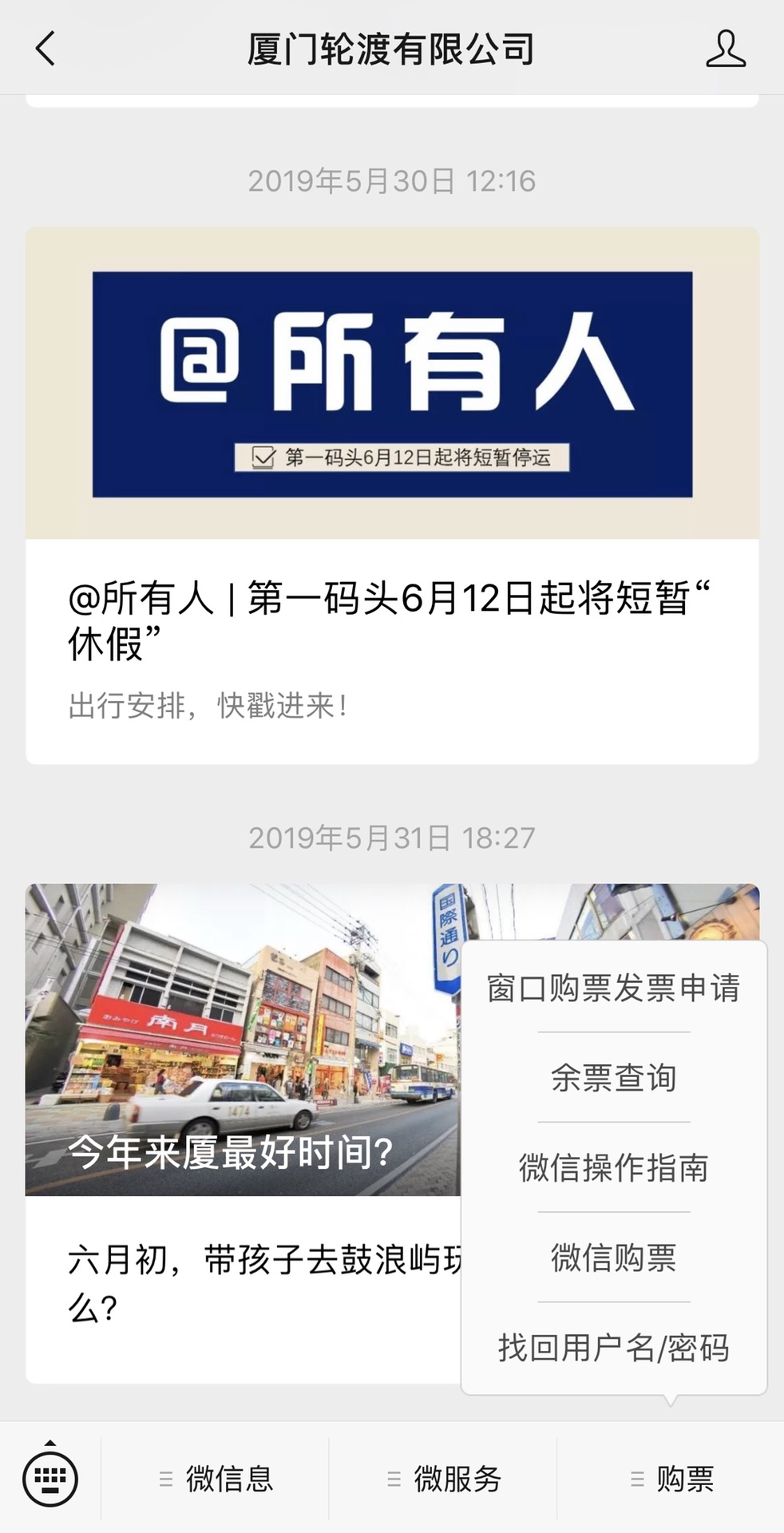Open the article 第一码头6月12日起将短暂休假

click(392, 495)
